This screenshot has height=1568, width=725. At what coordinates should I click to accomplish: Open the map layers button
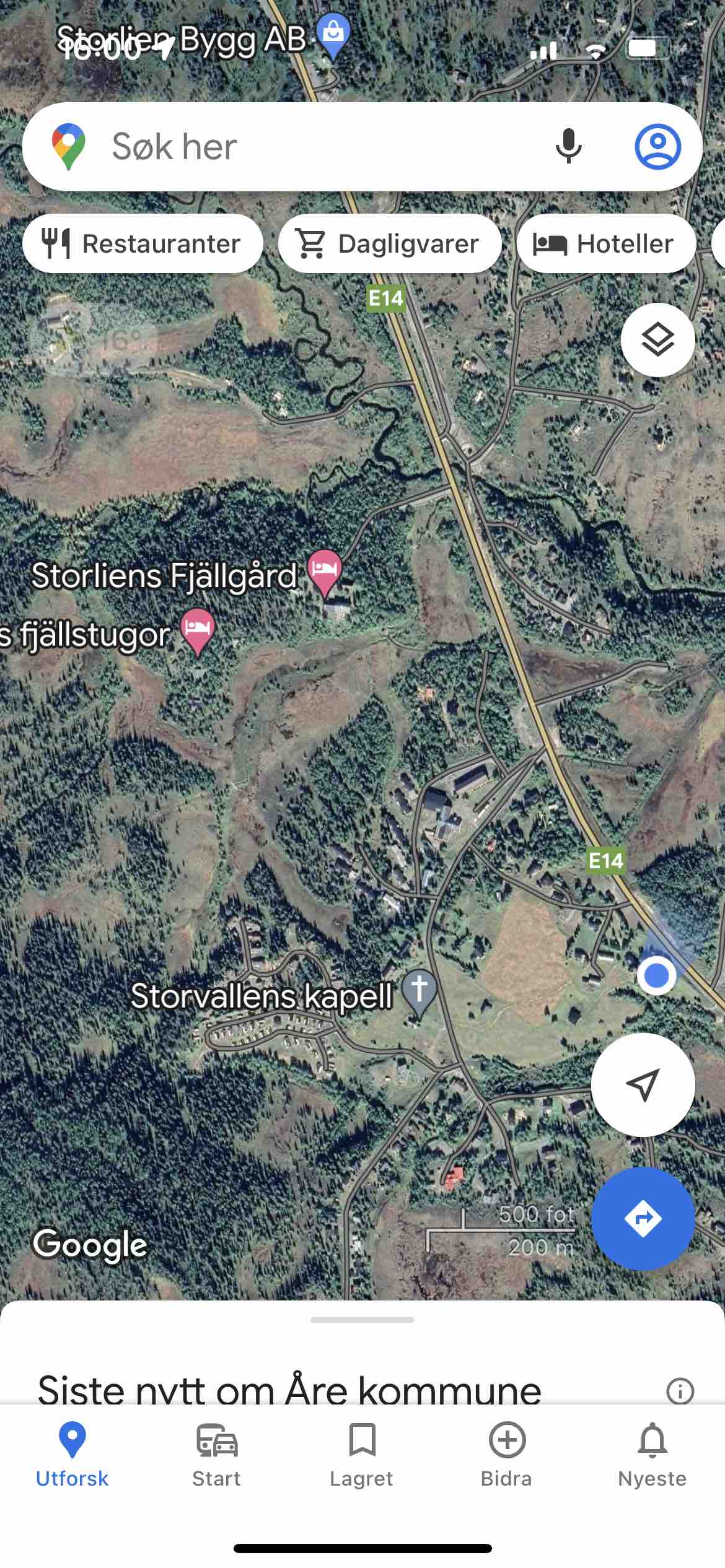657,340
